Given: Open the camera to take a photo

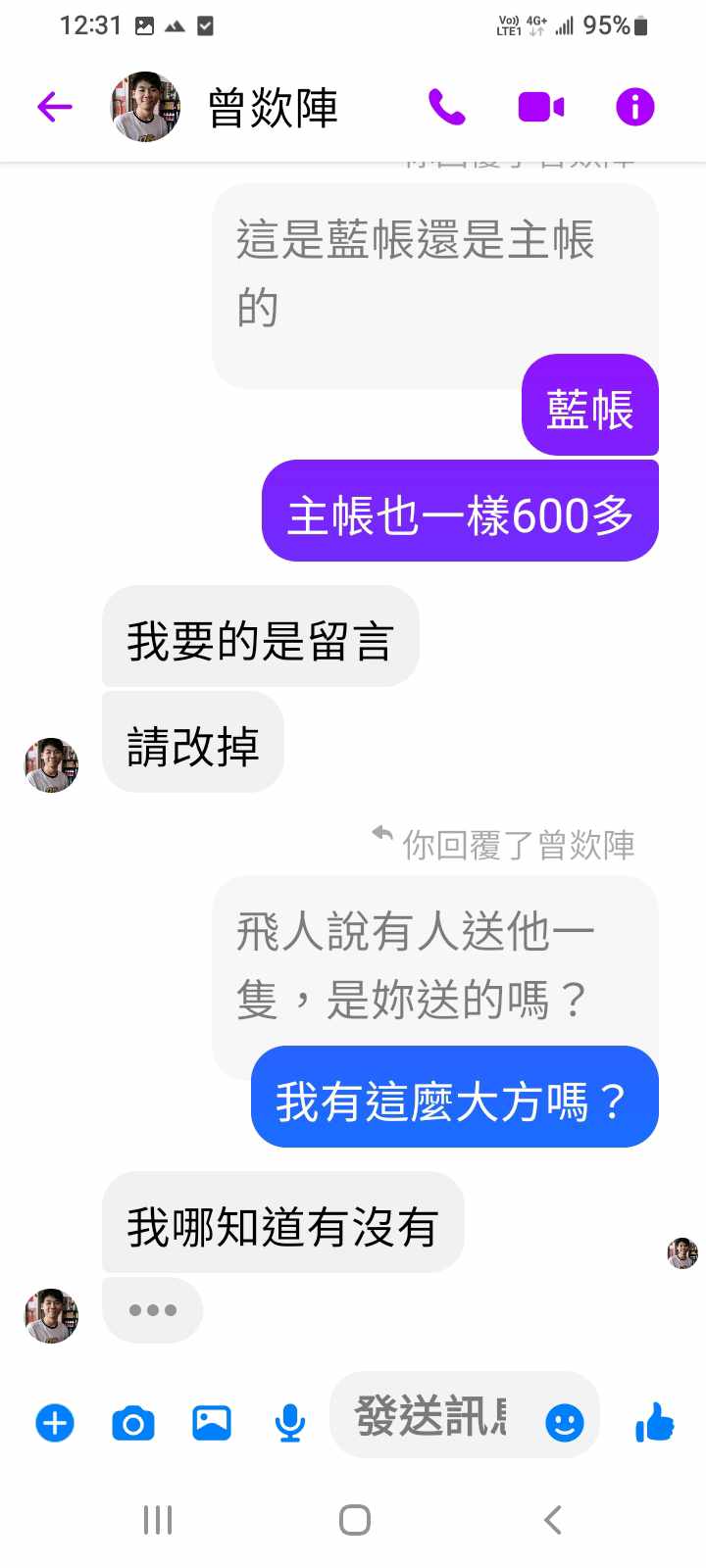Looking at the screenshot, I should [x=133, y=1422].
